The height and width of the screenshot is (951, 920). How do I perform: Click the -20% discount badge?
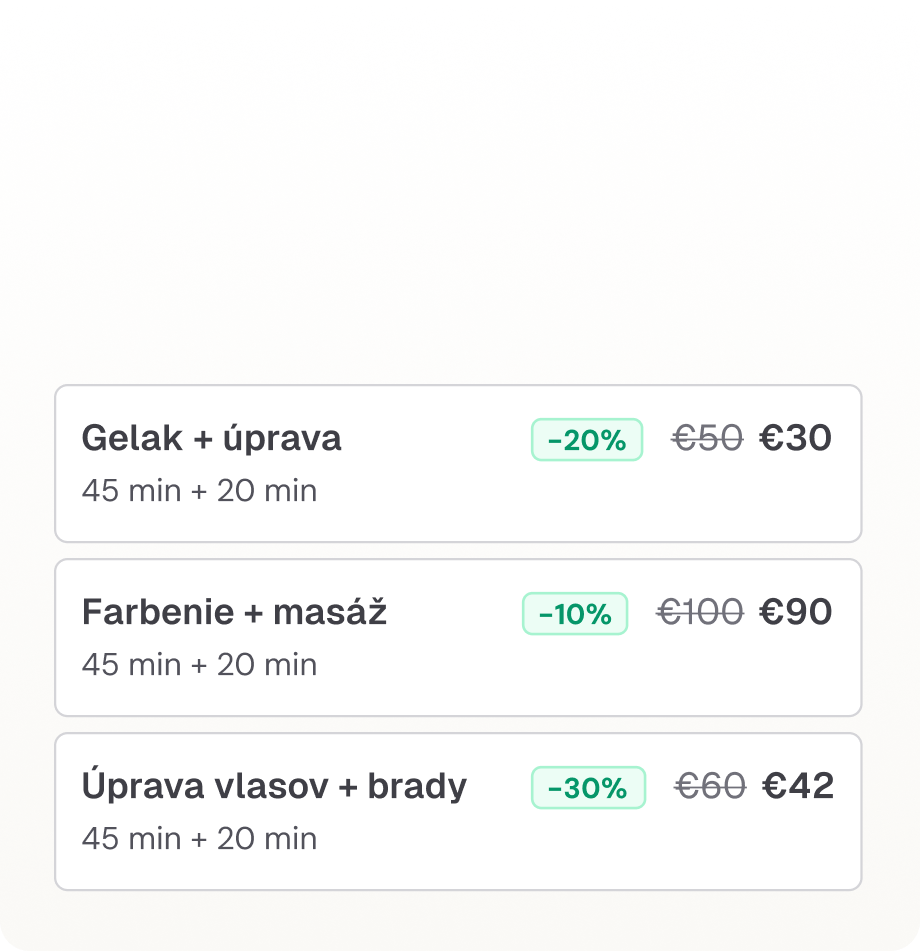tap(586, 439)
